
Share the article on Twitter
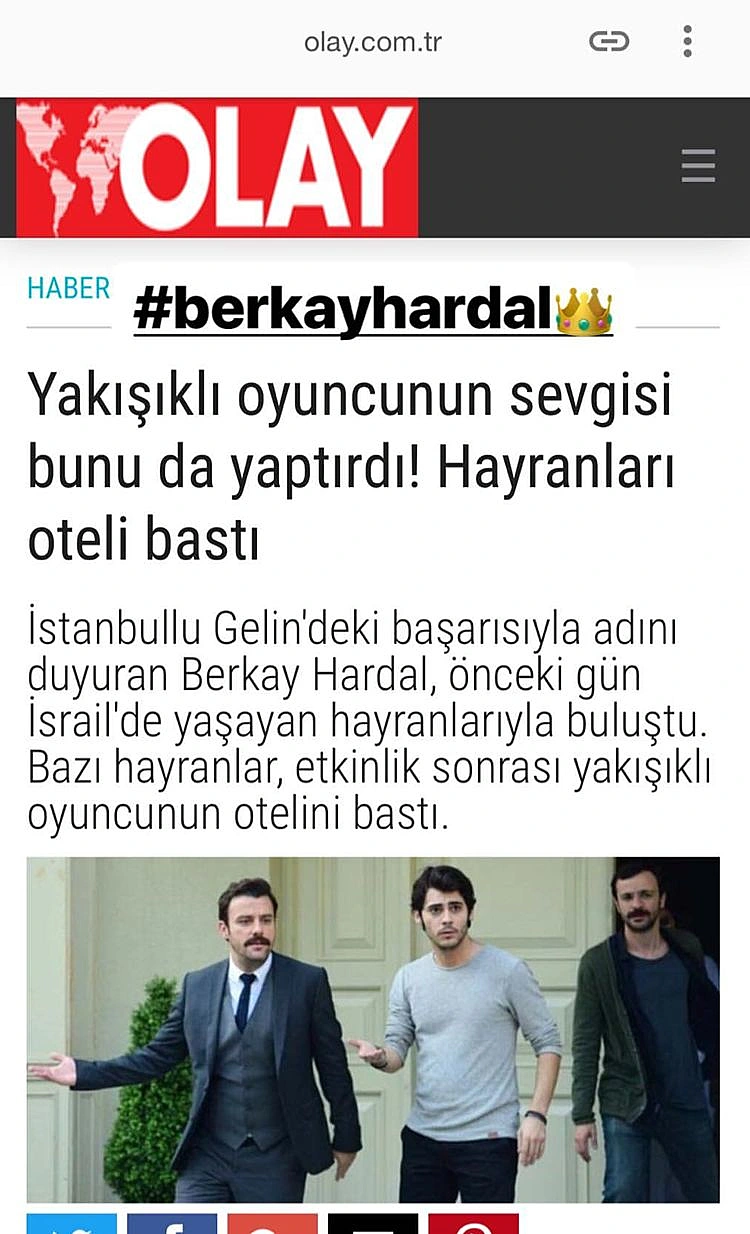pos(71,1224)
